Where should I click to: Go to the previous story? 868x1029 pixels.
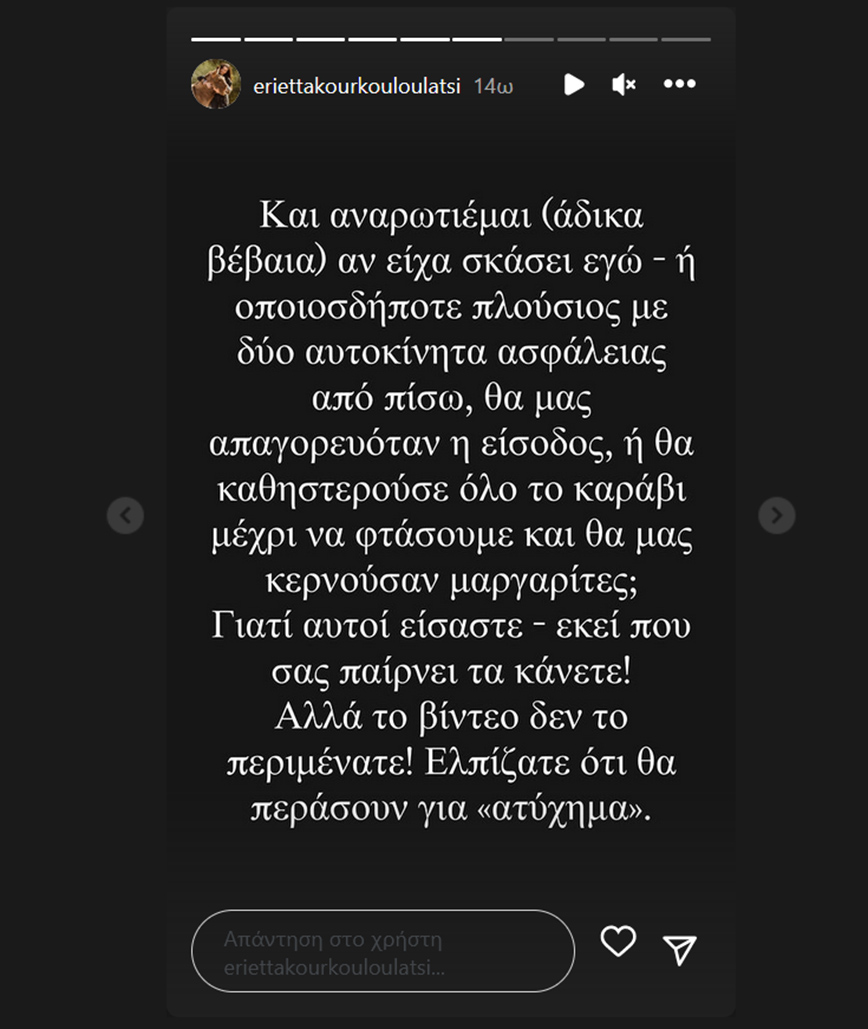125,515
